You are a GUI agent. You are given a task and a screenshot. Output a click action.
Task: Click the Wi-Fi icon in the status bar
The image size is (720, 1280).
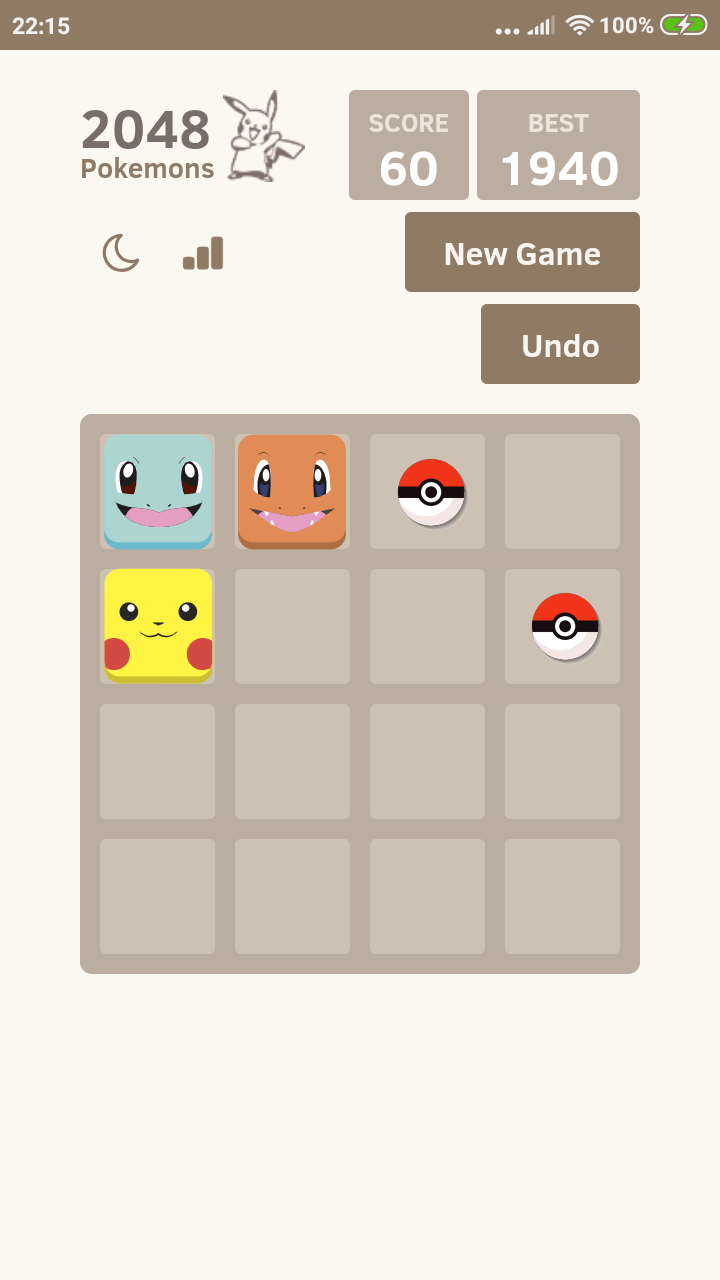pyautogui.click(x=580, y=25)
